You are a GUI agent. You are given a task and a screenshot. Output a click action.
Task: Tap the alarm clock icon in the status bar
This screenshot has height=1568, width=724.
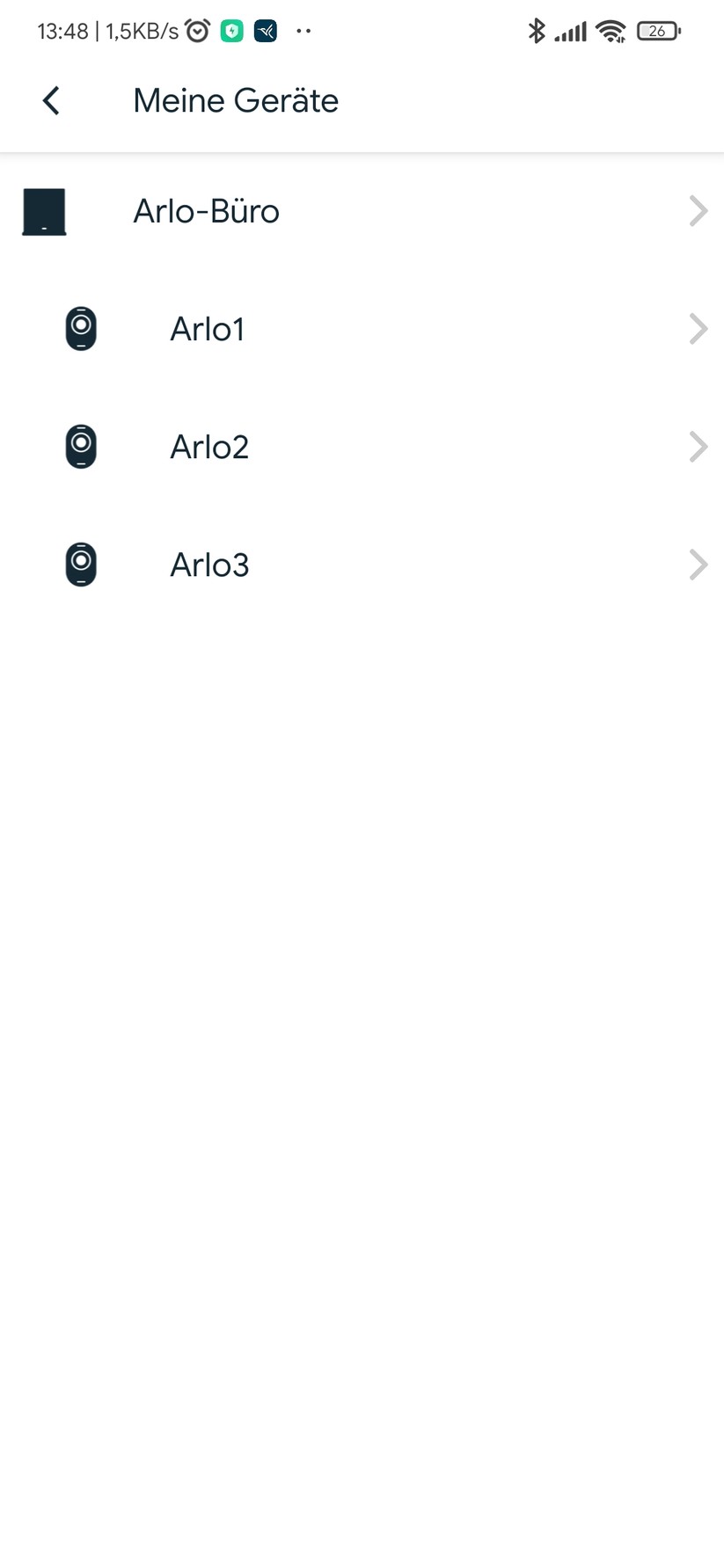coord(197,30)
